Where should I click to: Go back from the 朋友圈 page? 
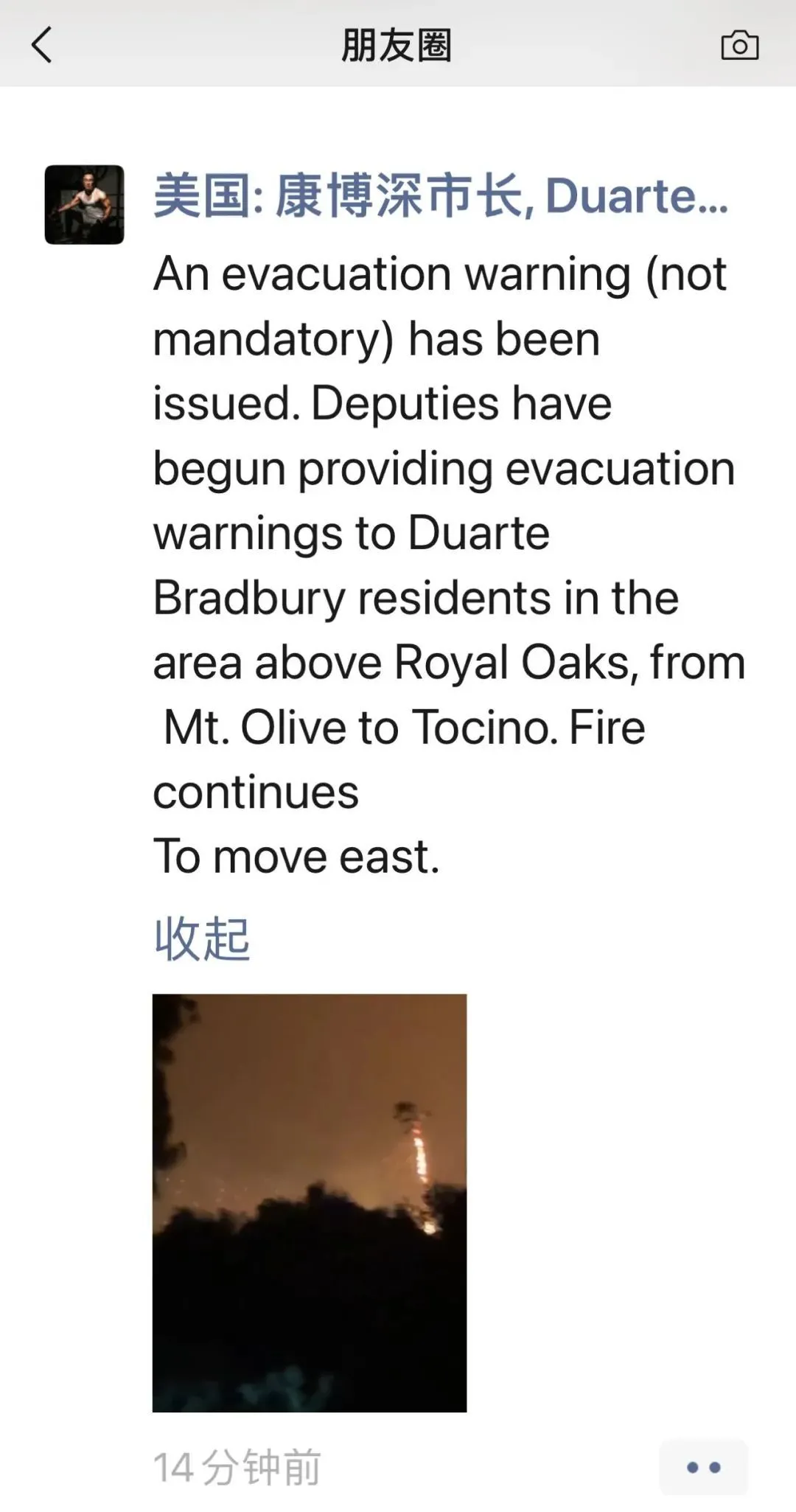(x=42, y=45)
